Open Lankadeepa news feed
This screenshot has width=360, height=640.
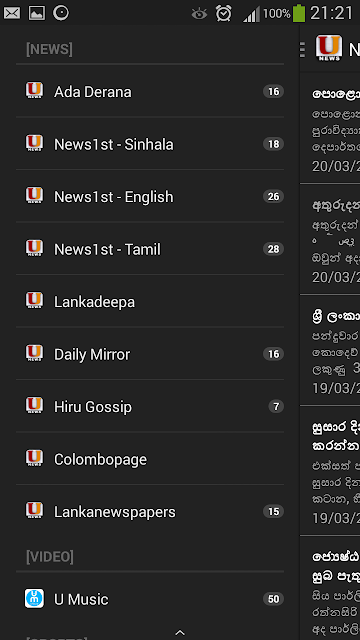pyautogui.click(x=150, y=301)
